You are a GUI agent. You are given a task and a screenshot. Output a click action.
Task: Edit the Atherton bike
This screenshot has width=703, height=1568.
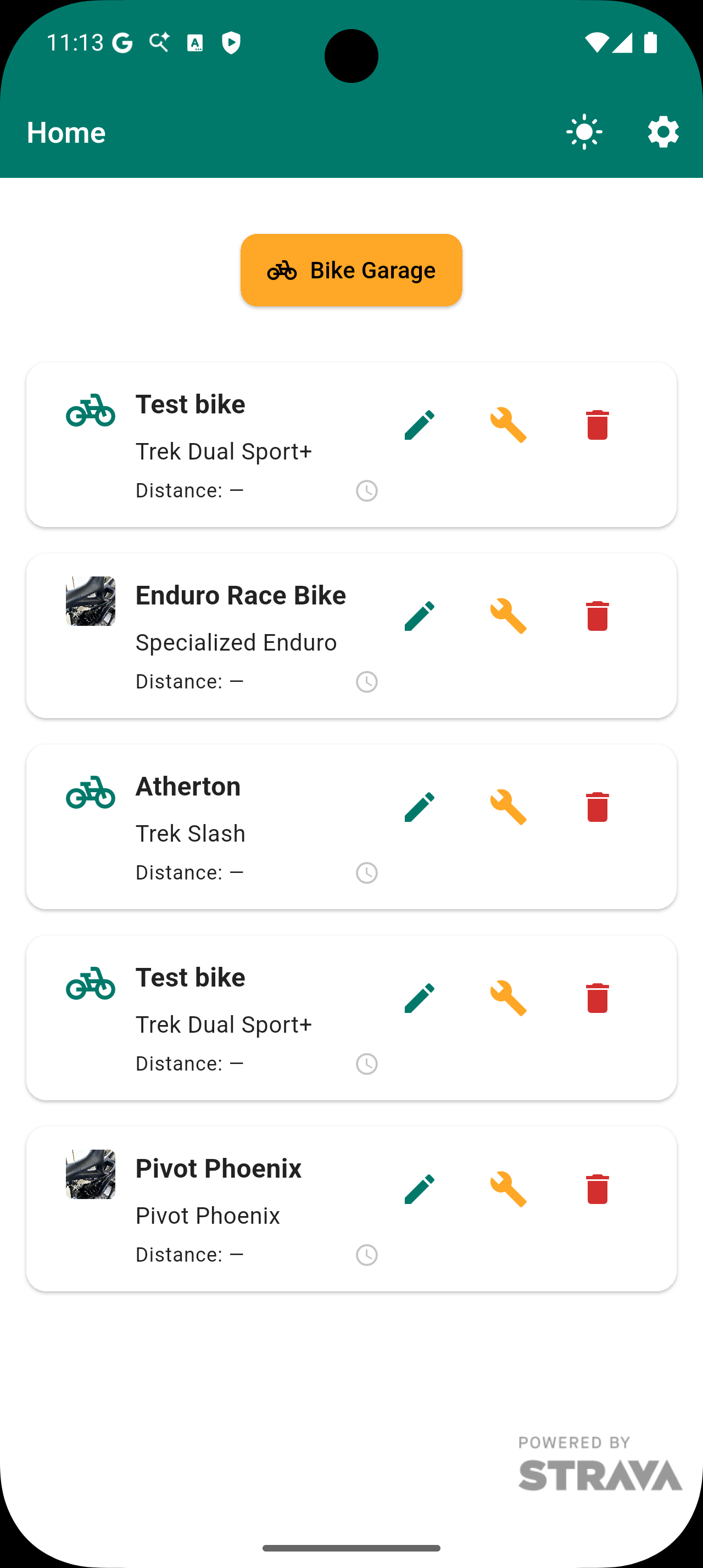pyautogui.click(x=420, y=807)
